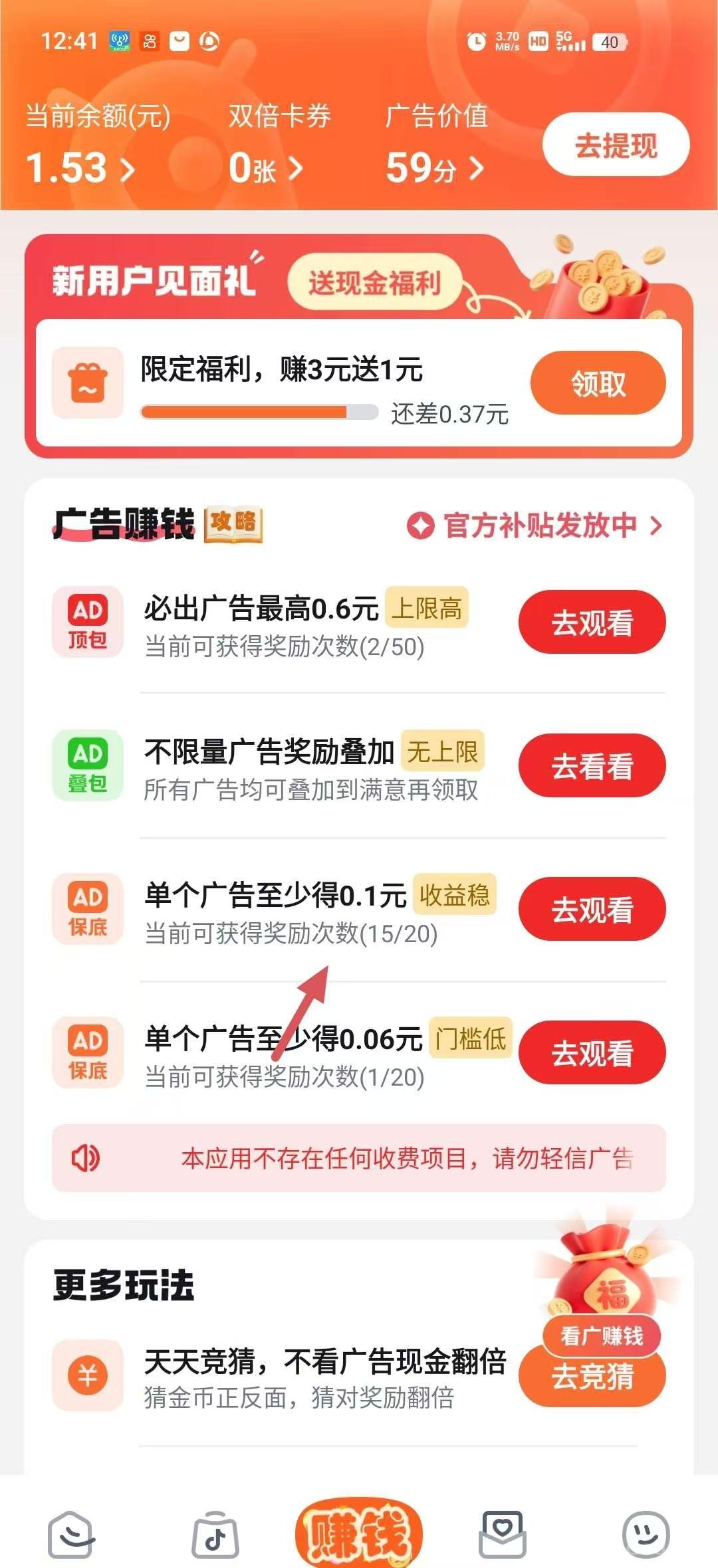Expand 当前余额 balance details via its arrow
This screenshot has height=1568, width=718.
128,167
